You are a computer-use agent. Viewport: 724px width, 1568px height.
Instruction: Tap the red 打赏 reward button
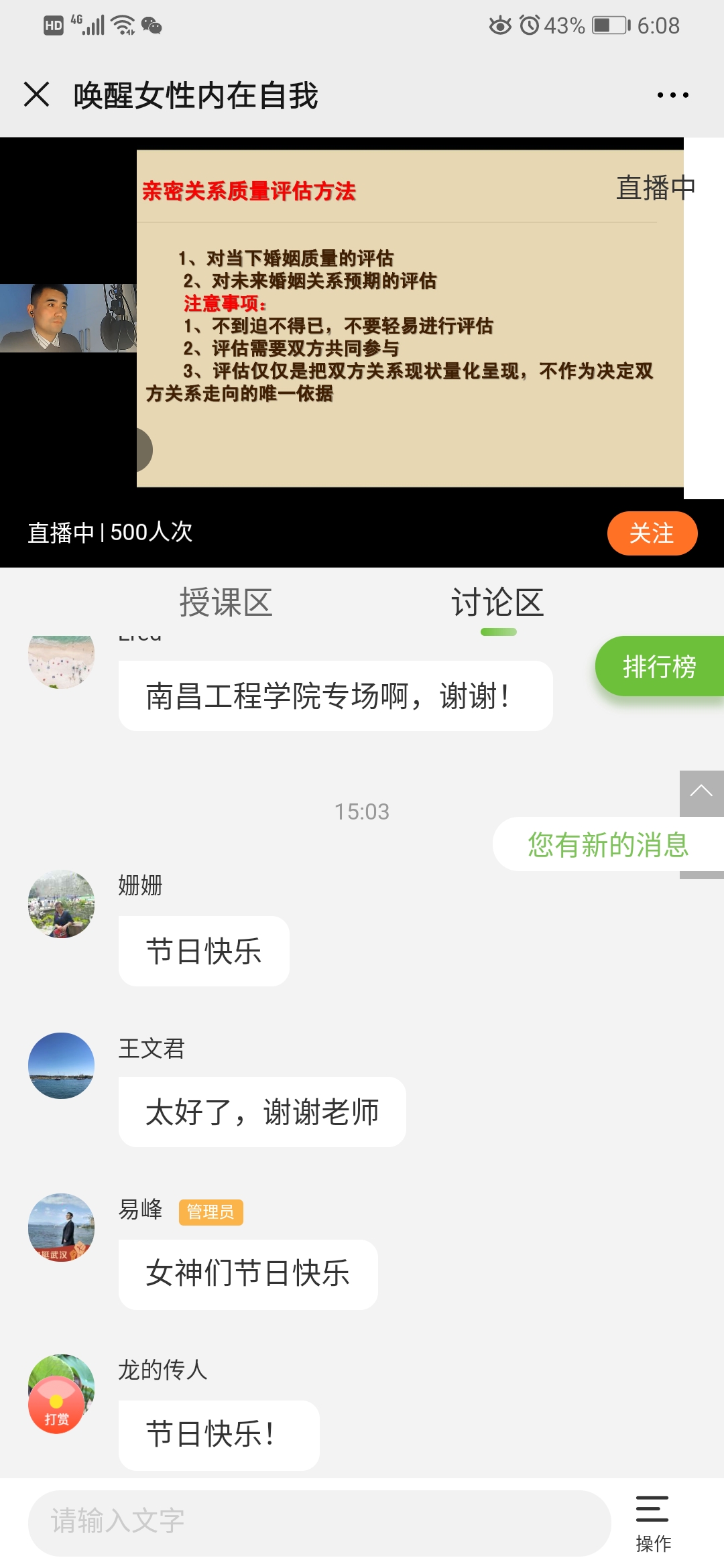56,1405
